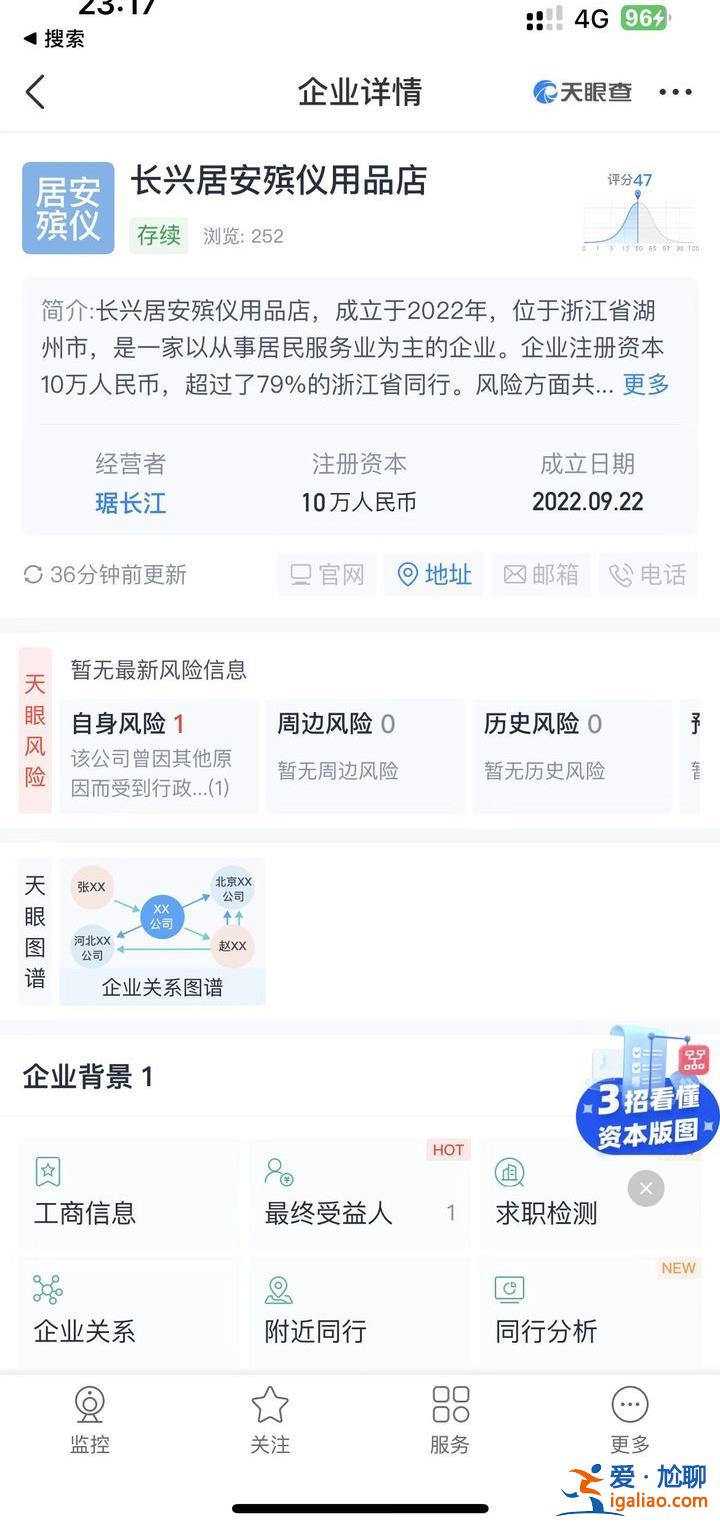This screenshot has height=1528, width=720.
Task: Switch to the 监控 tab
Action: pos(90,1420)
